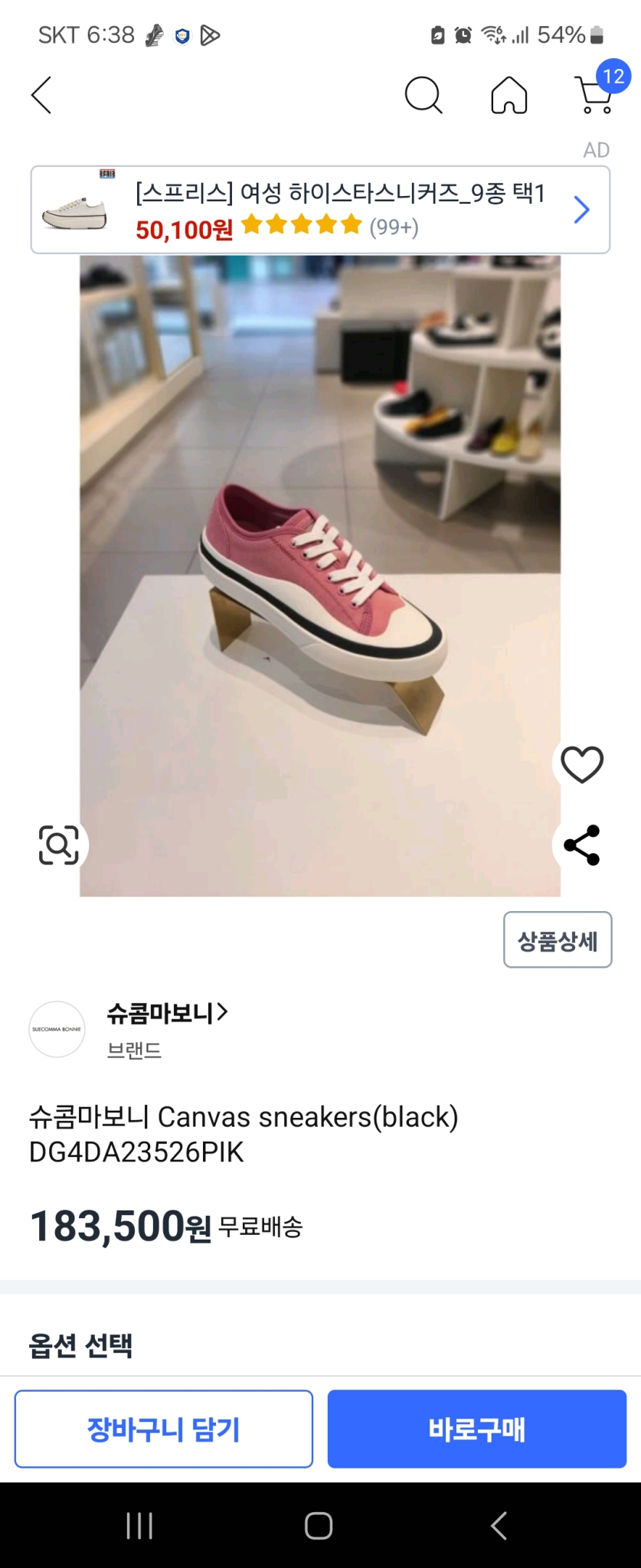Screen dimensions: 641x1568
Task: Select the 브랜드 label under the logo
Action: pyautogui.click(x=135, y=1050)
